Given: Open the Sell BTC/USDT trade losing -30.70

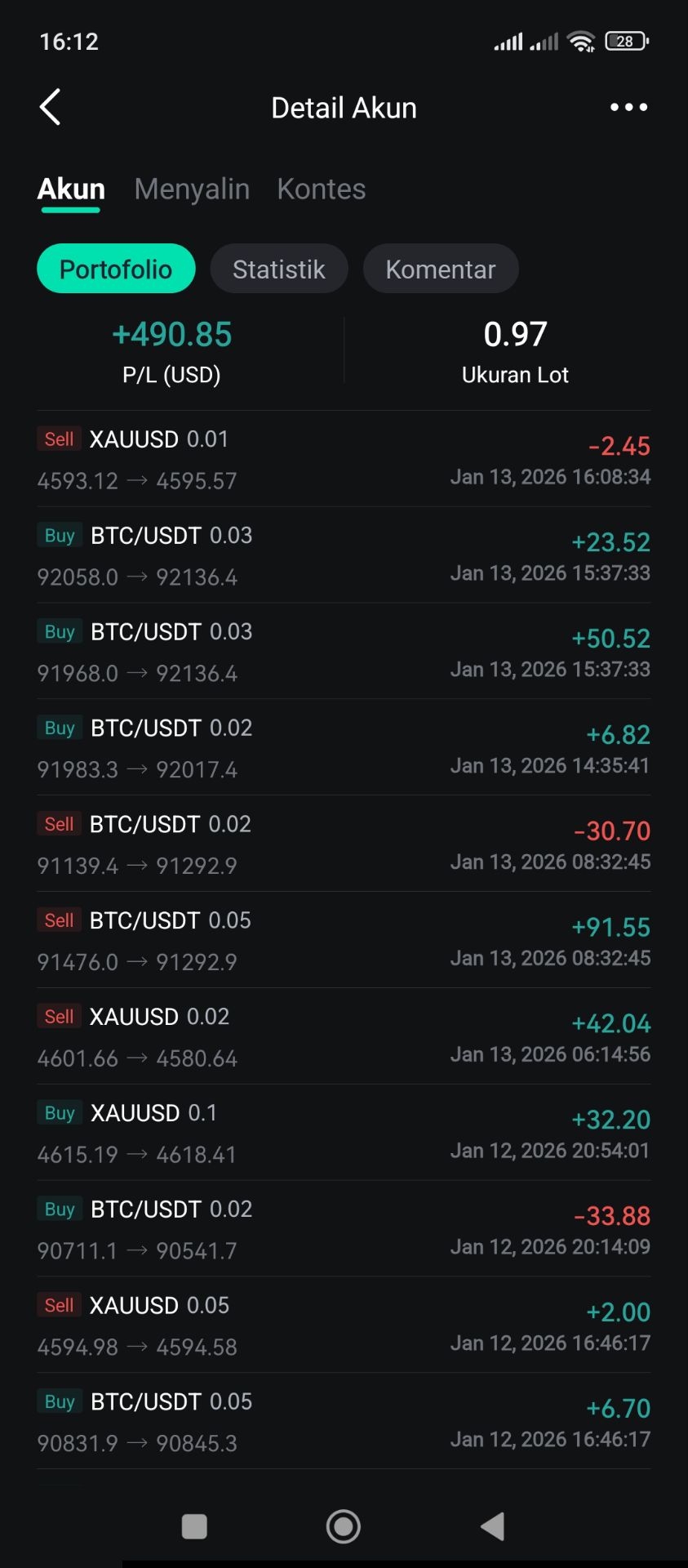Looking at the screenshot, I should [x=344, y=844].
